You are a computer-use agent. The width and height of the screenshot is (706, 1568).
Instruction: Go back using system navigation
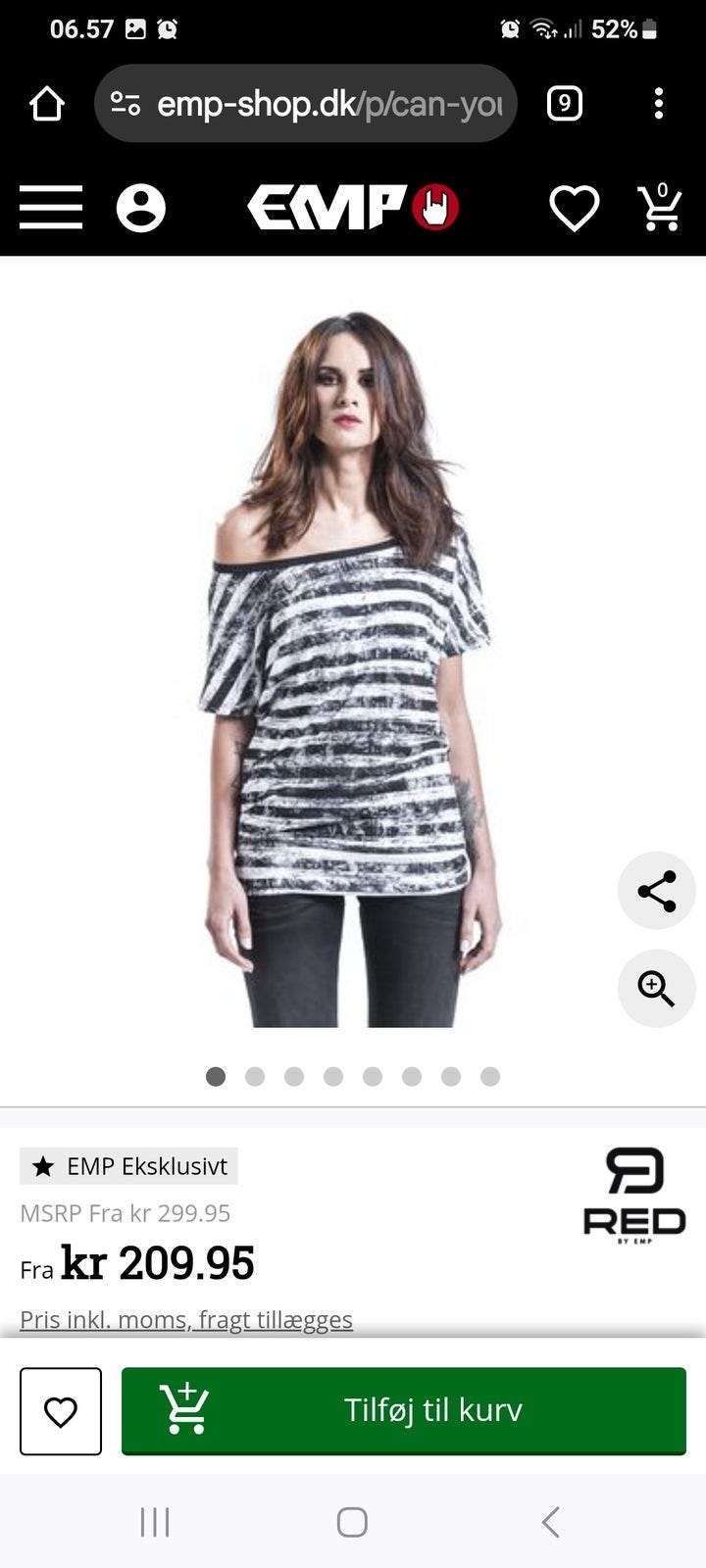[x=551, y=1522]
